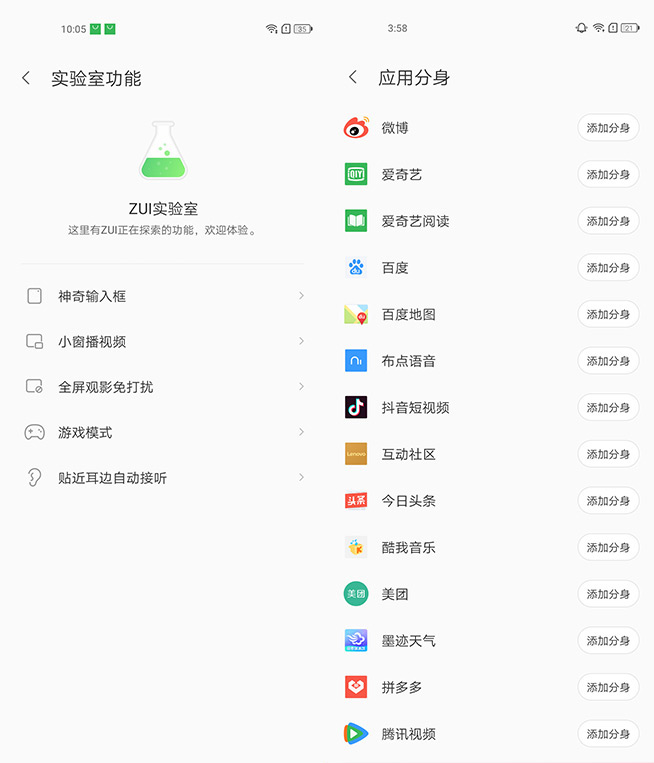Clone the 腾讯视频 app
The height and width of the screenshot is (763, 654).
[608, 734]
